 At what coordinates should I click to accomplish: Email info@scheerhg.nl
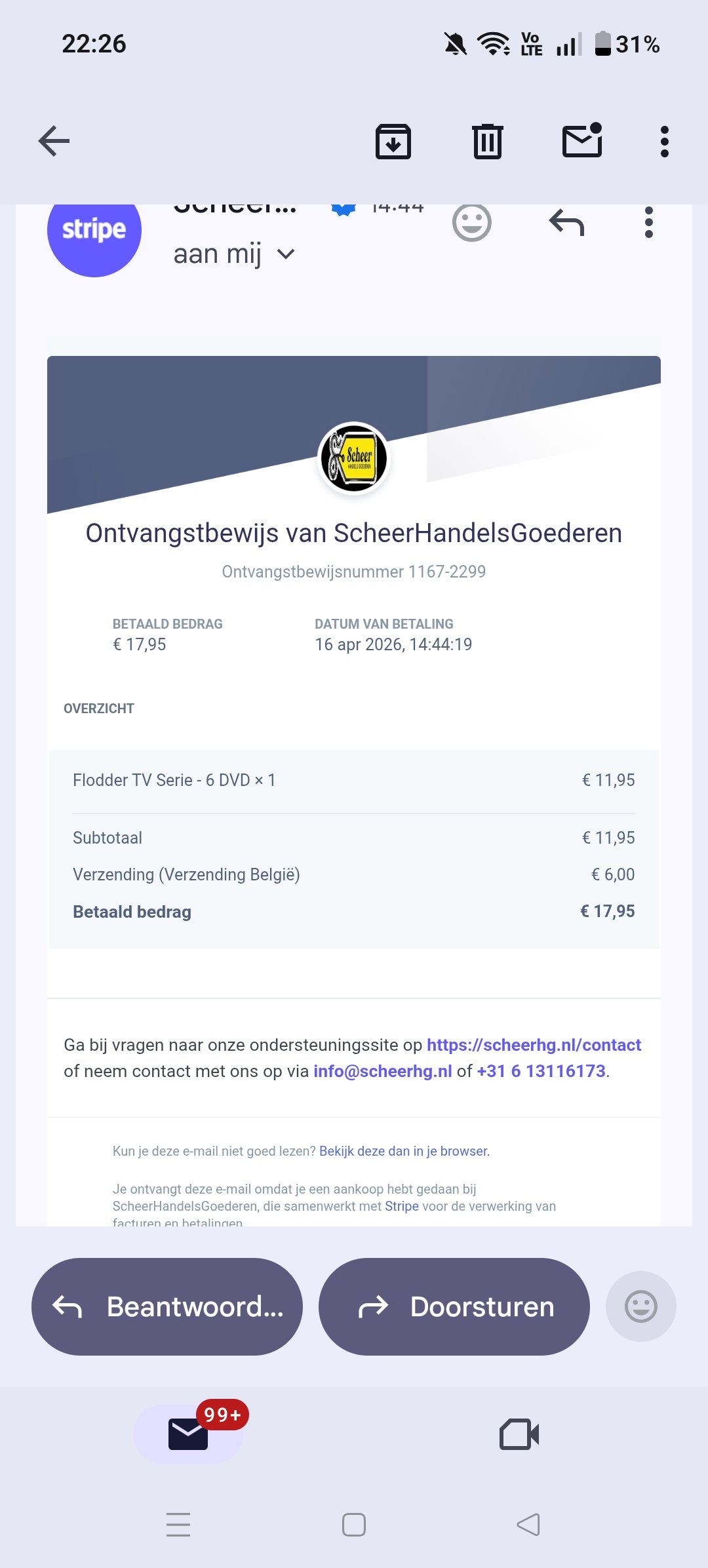[382, 1071]
